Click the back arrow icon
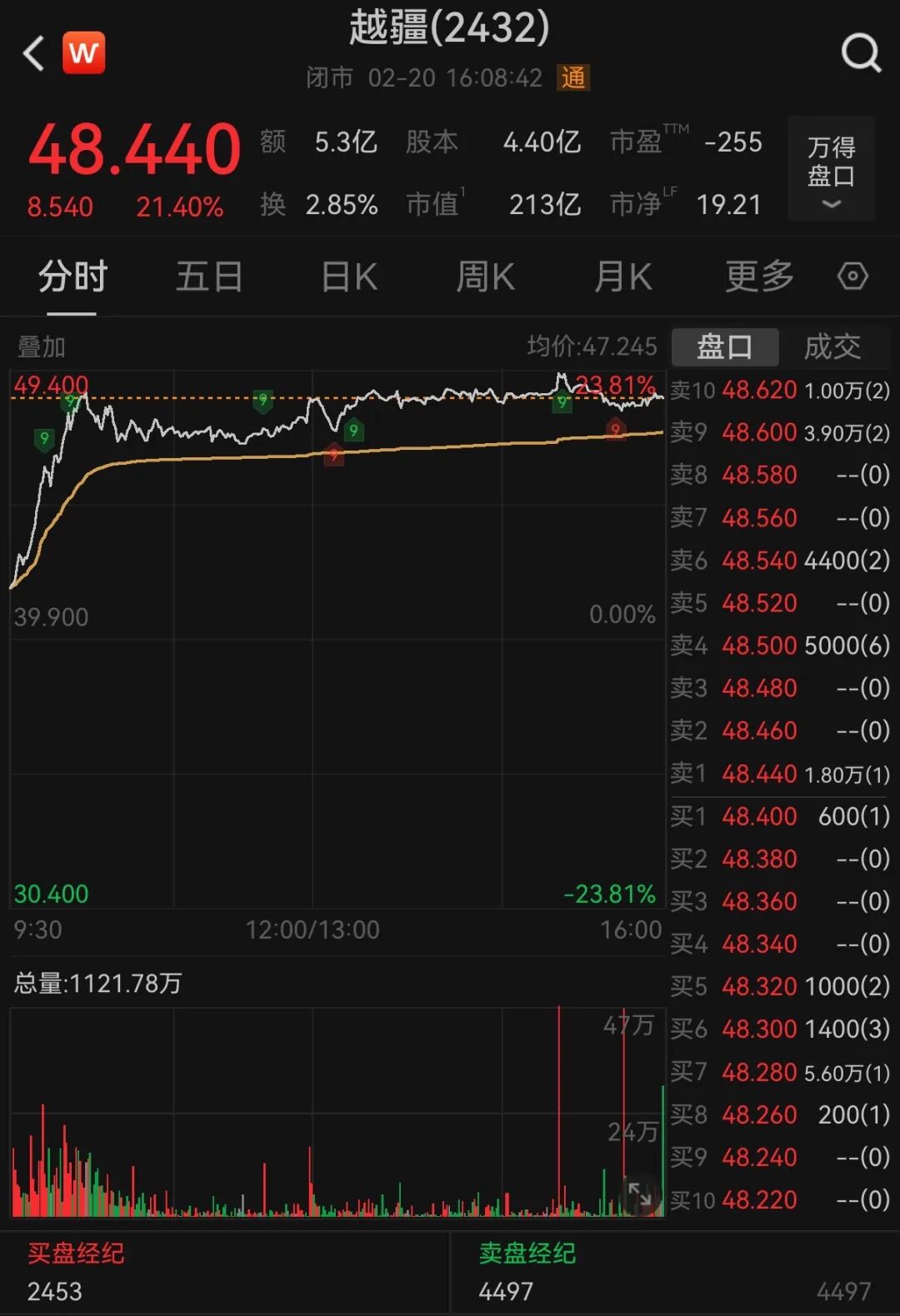Viewport: 900px width, 1316px height. [32, 52]
